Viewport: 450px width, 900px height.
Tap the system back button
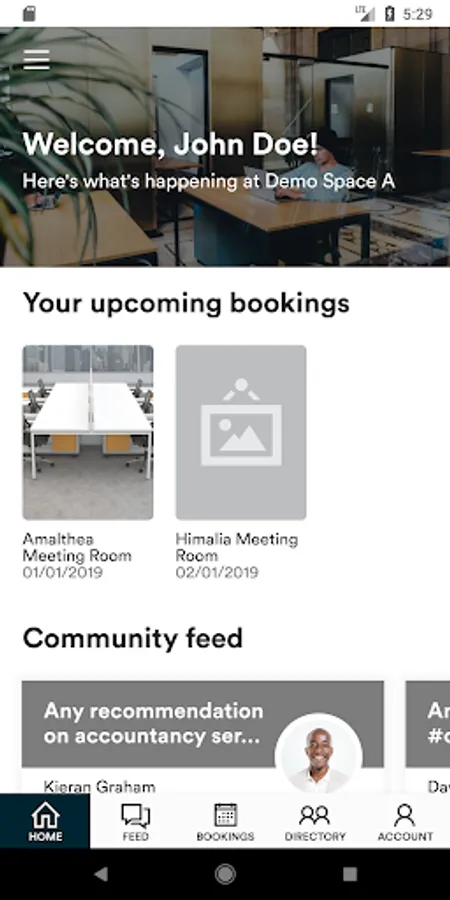pyautogui.click(x=101, y=874)
